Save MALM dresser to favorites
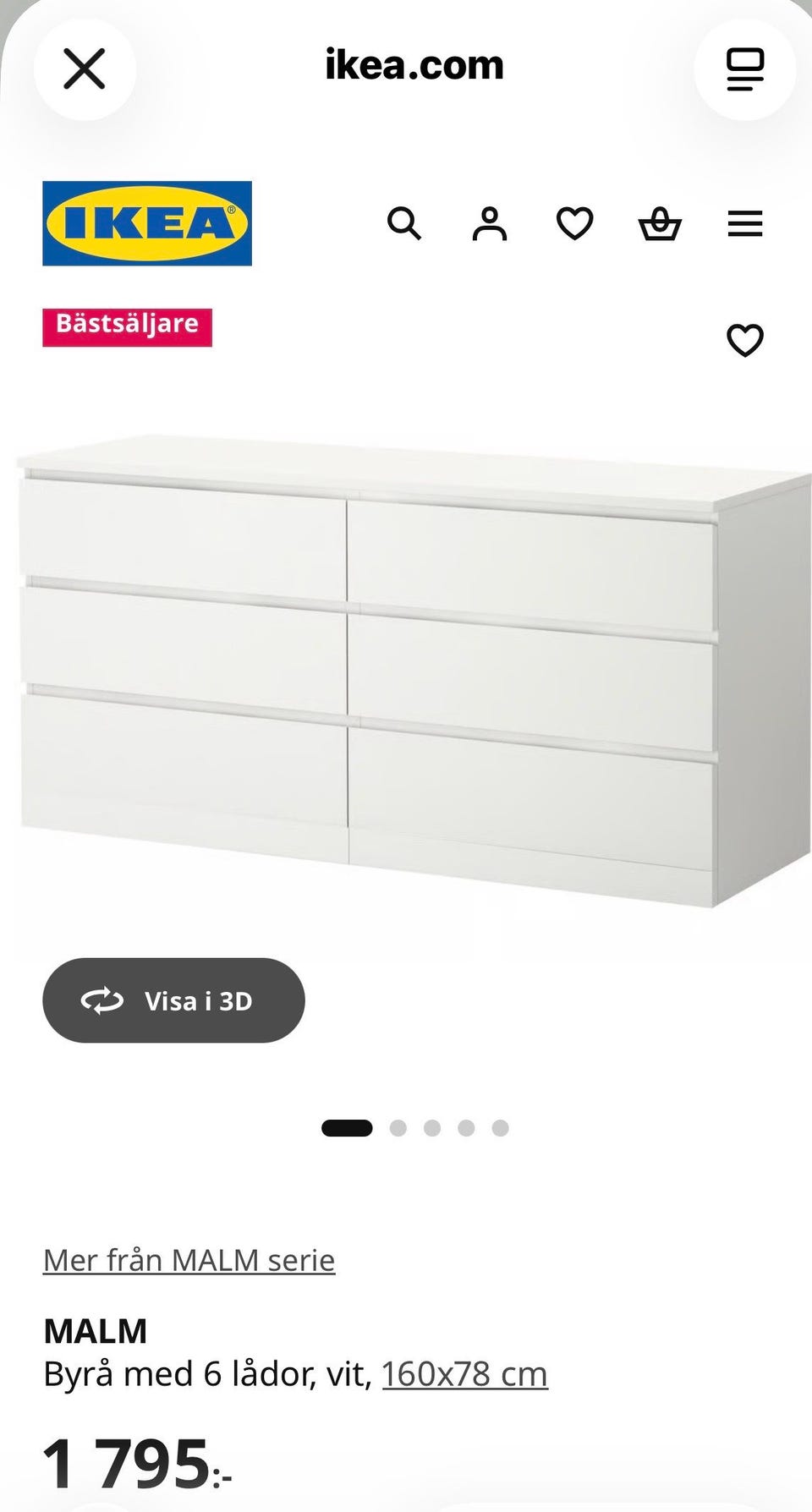The image size is (812, 1512). tap(745, 340)
